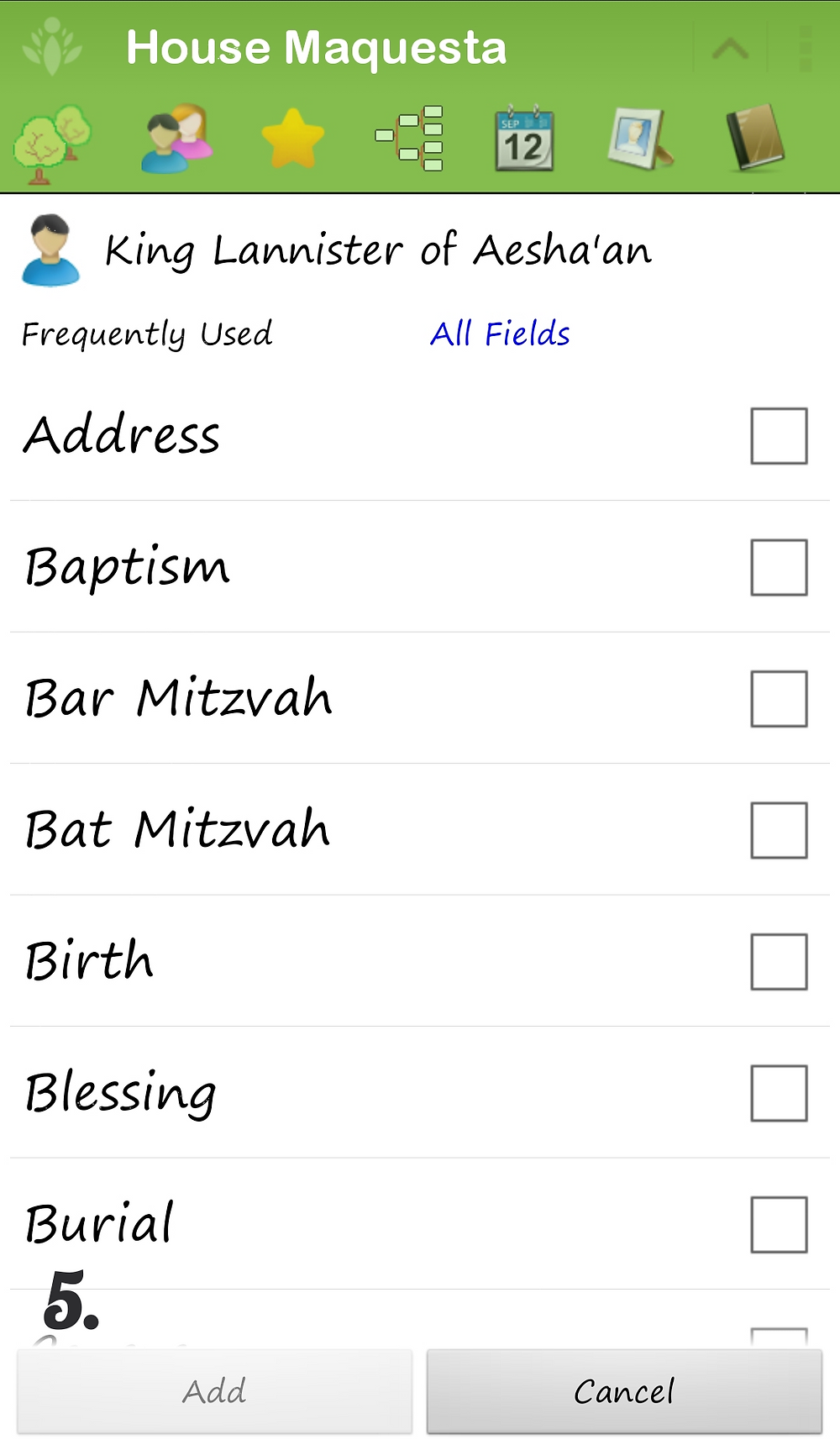This screenshot has height=1445, width=840.
Task: Check the Birth checkbox
Action: pyautogui.click(x=779, y=962)
